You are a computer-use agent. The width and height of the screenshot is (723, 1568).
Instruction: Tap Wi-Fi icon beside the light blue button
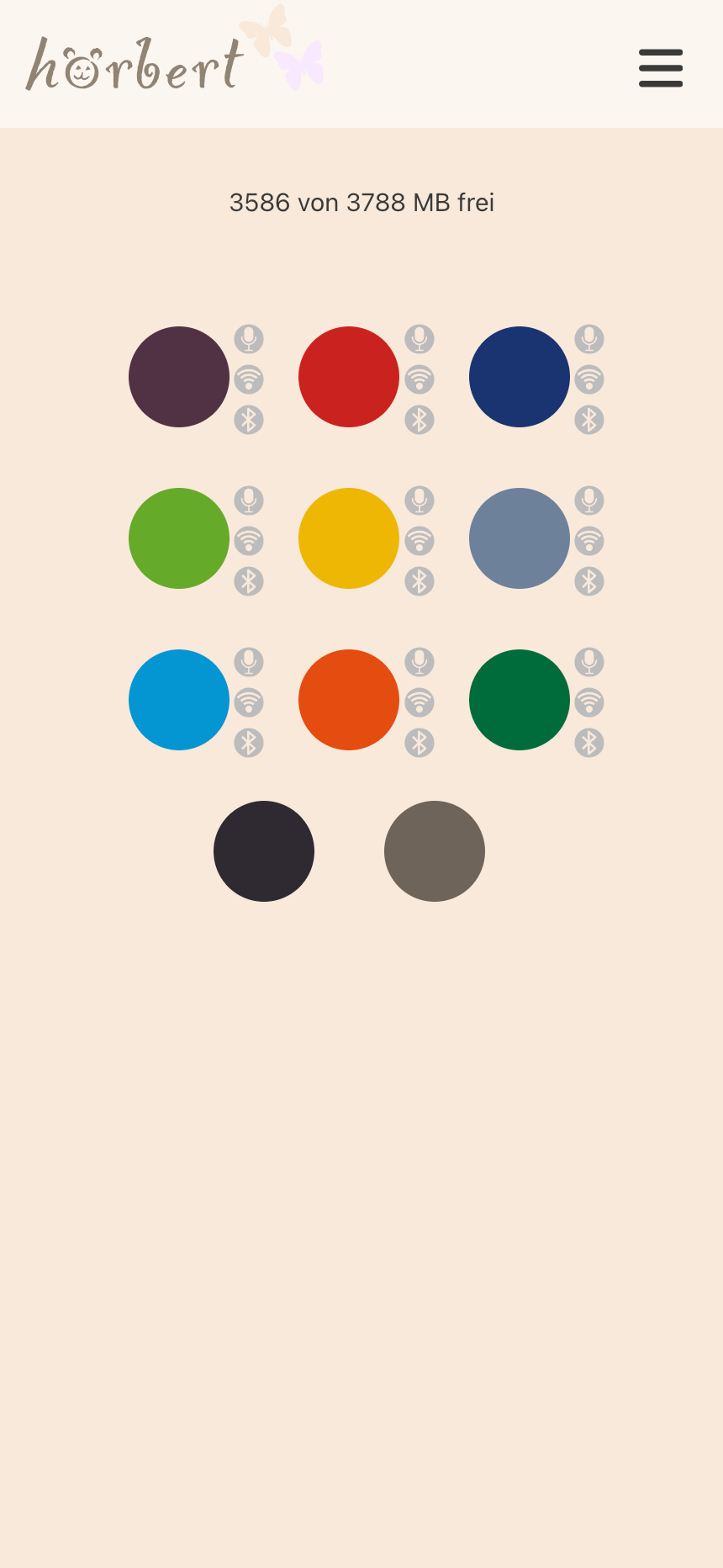point(249,702)
